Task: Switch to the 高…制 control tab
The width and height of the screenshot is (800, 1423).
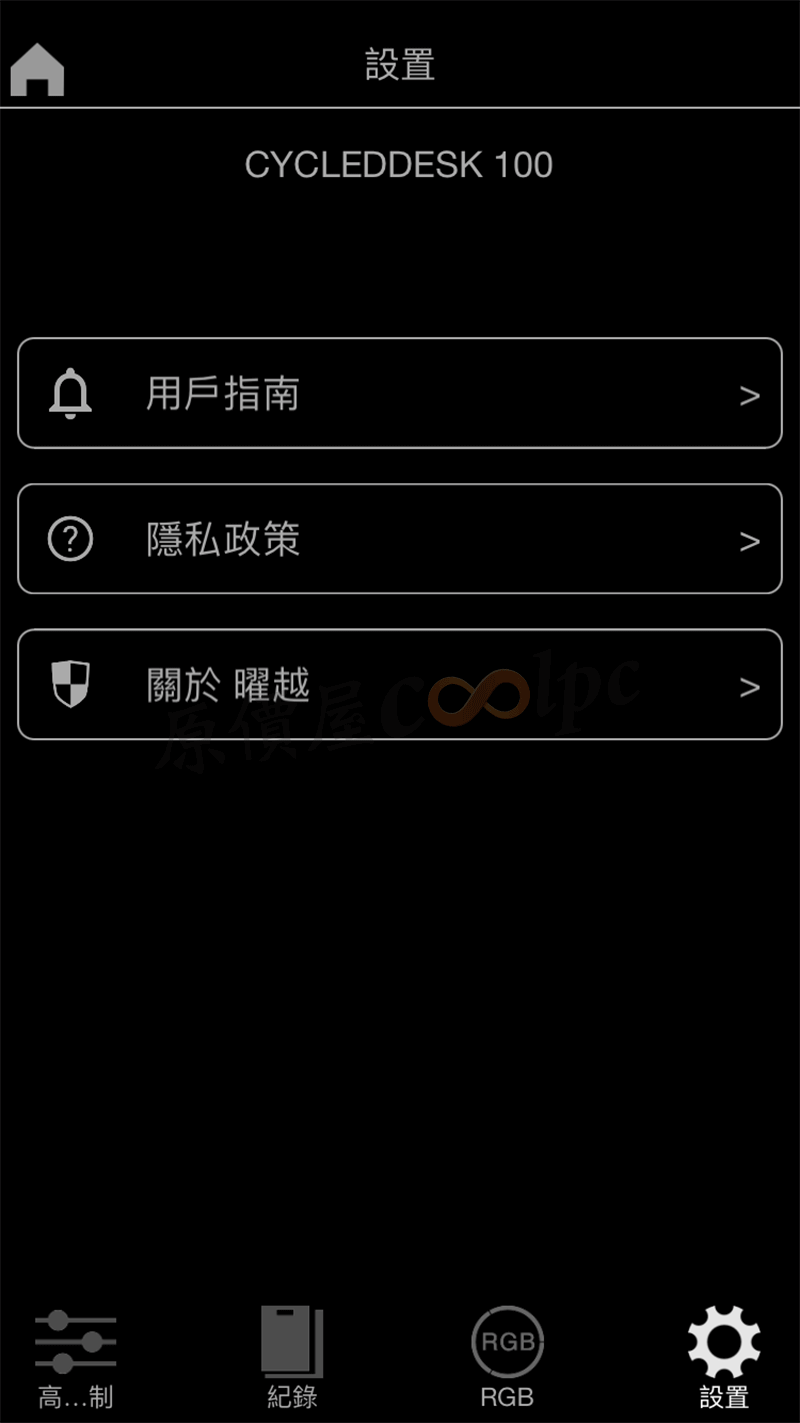Action: click(76, 1357)
